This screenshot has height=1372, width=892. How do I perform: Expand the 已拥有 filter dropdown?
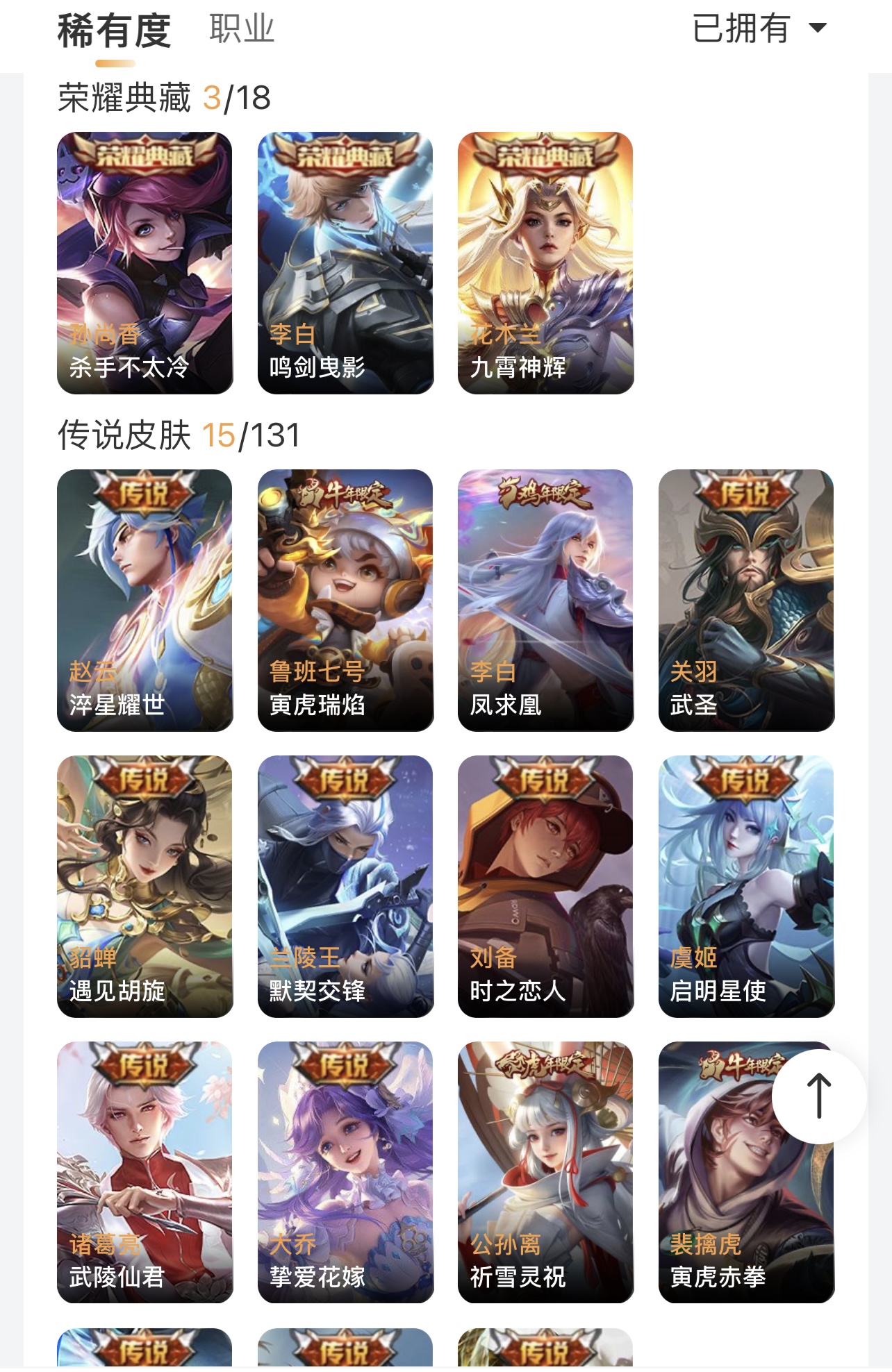[759, 28]
